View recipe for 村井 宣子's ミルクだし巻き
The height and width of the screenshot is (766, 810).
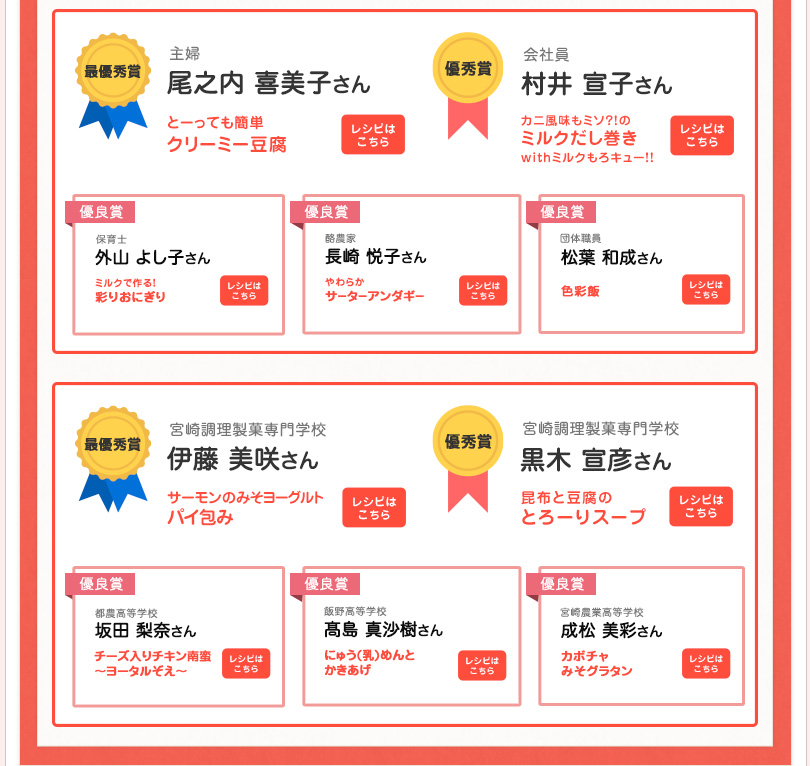click(x=701, y=135)
